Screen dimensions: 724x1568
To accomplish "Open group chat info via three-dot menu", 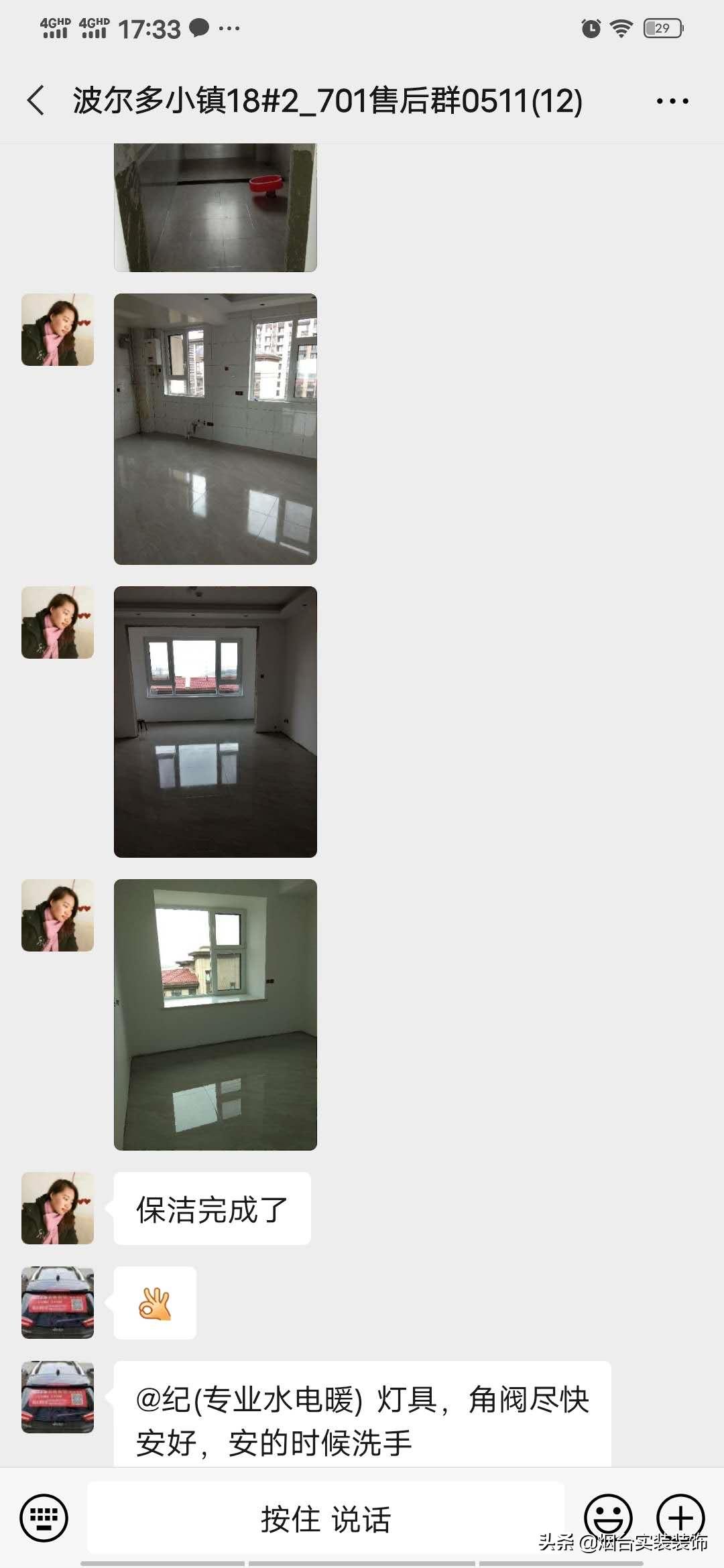I will (672, 102).
